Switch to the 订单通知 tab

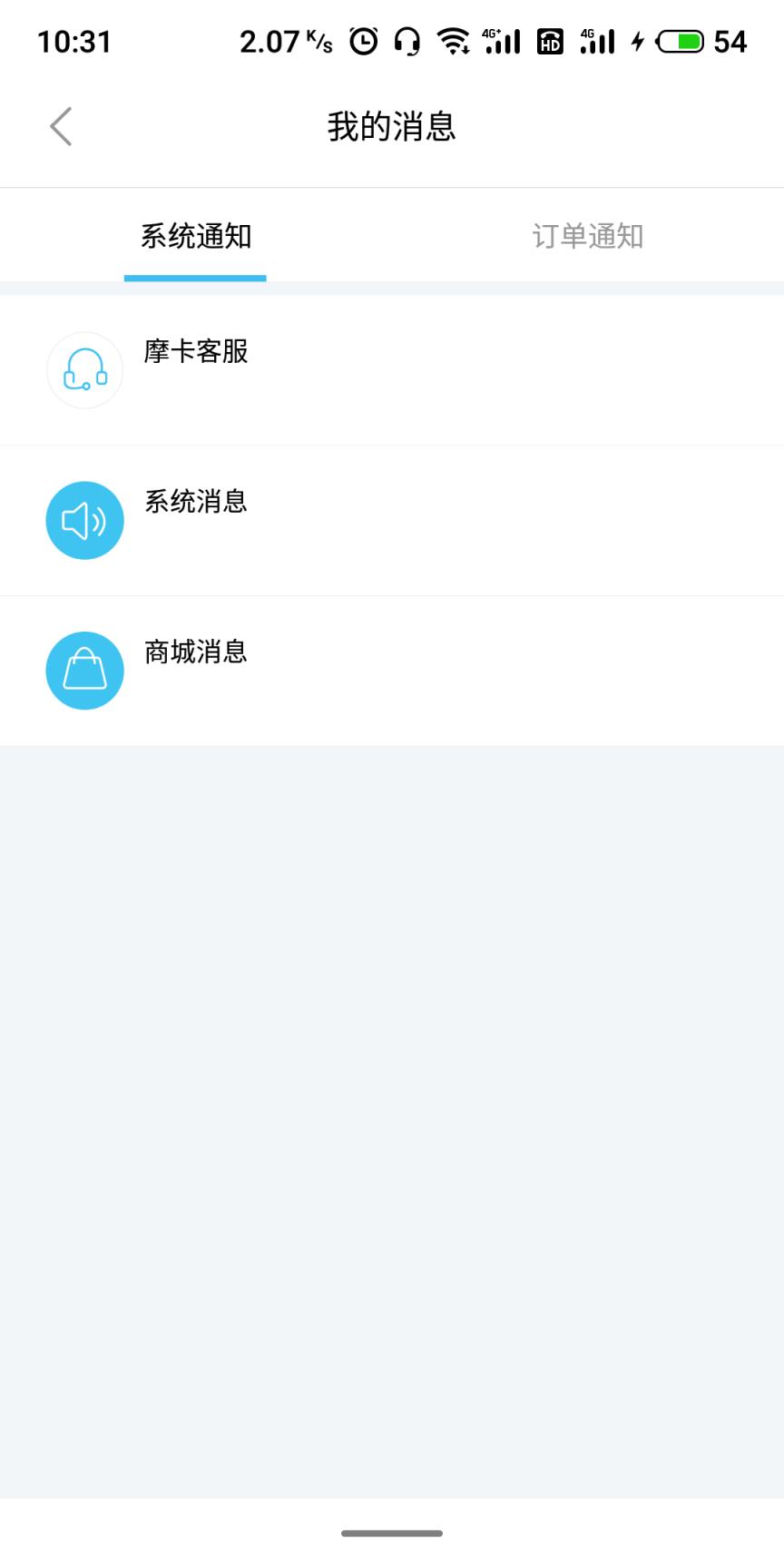click(x=588, y=235)
